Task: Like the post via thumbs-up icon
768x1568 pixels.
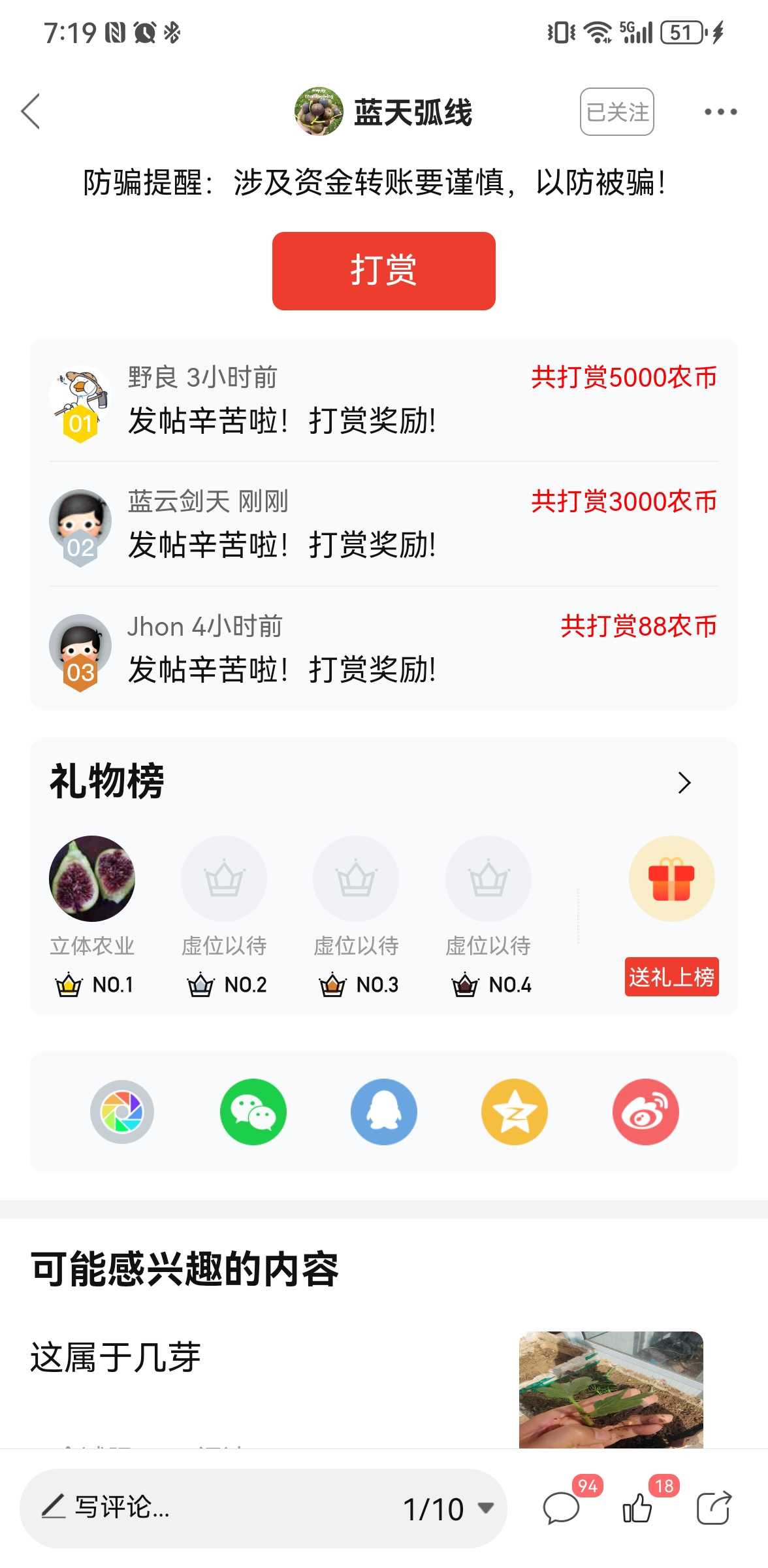Action: [x=637, y=1508]
